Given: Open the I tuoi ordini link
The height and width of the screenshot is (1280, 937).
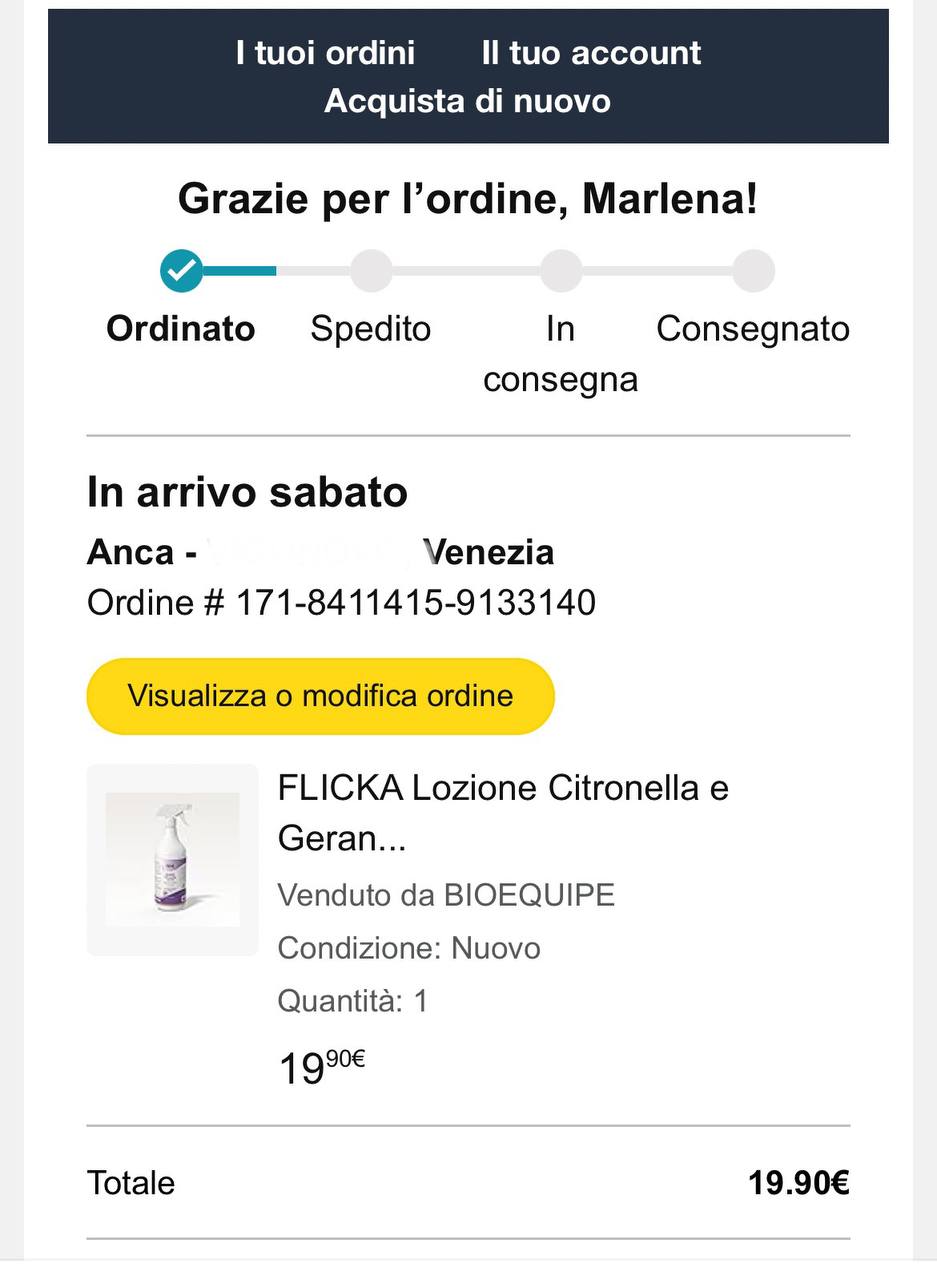Looking at the screenshot, I should click(325, 53).
